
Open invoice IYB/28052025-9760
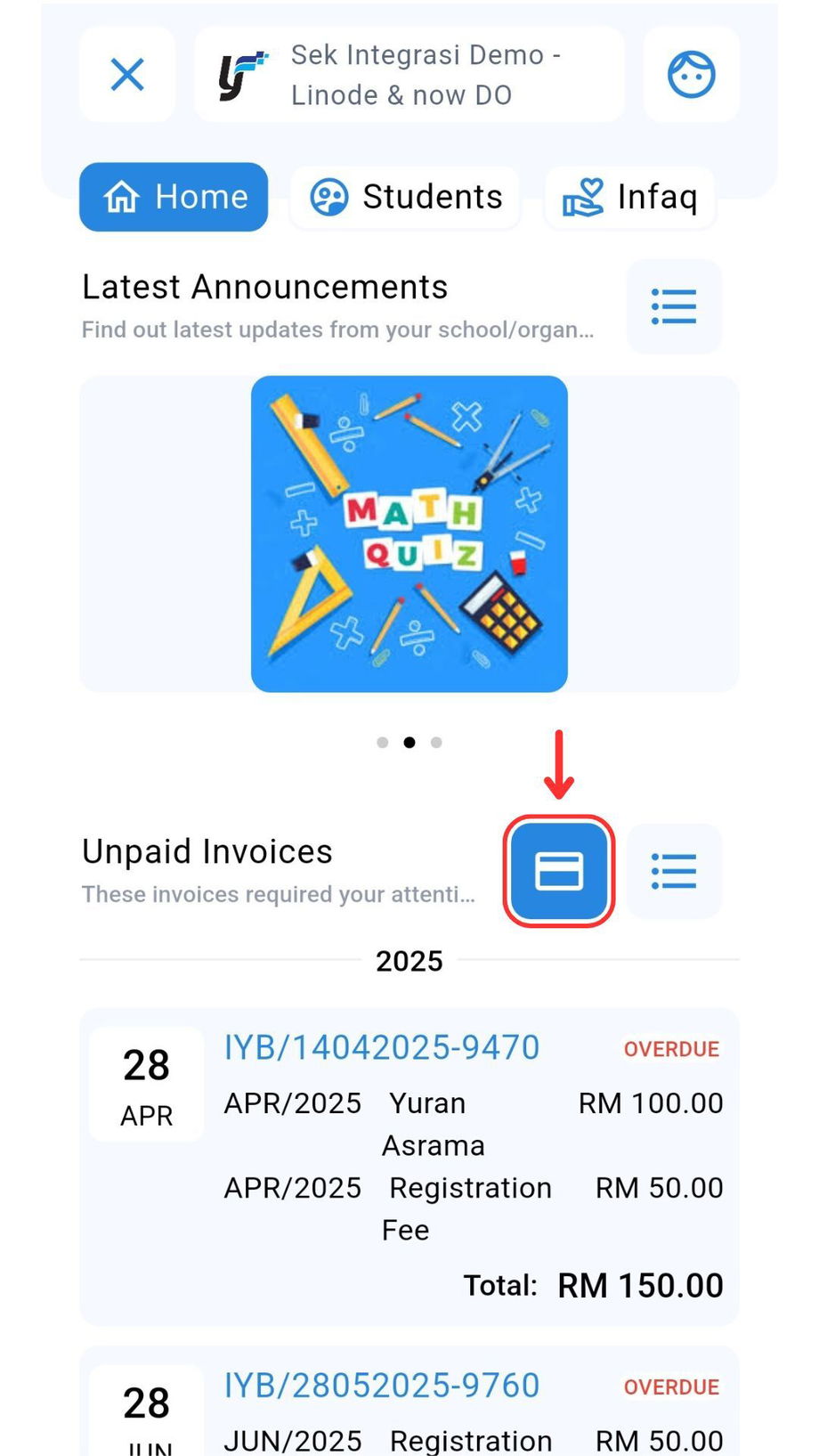coord(382,1386)
